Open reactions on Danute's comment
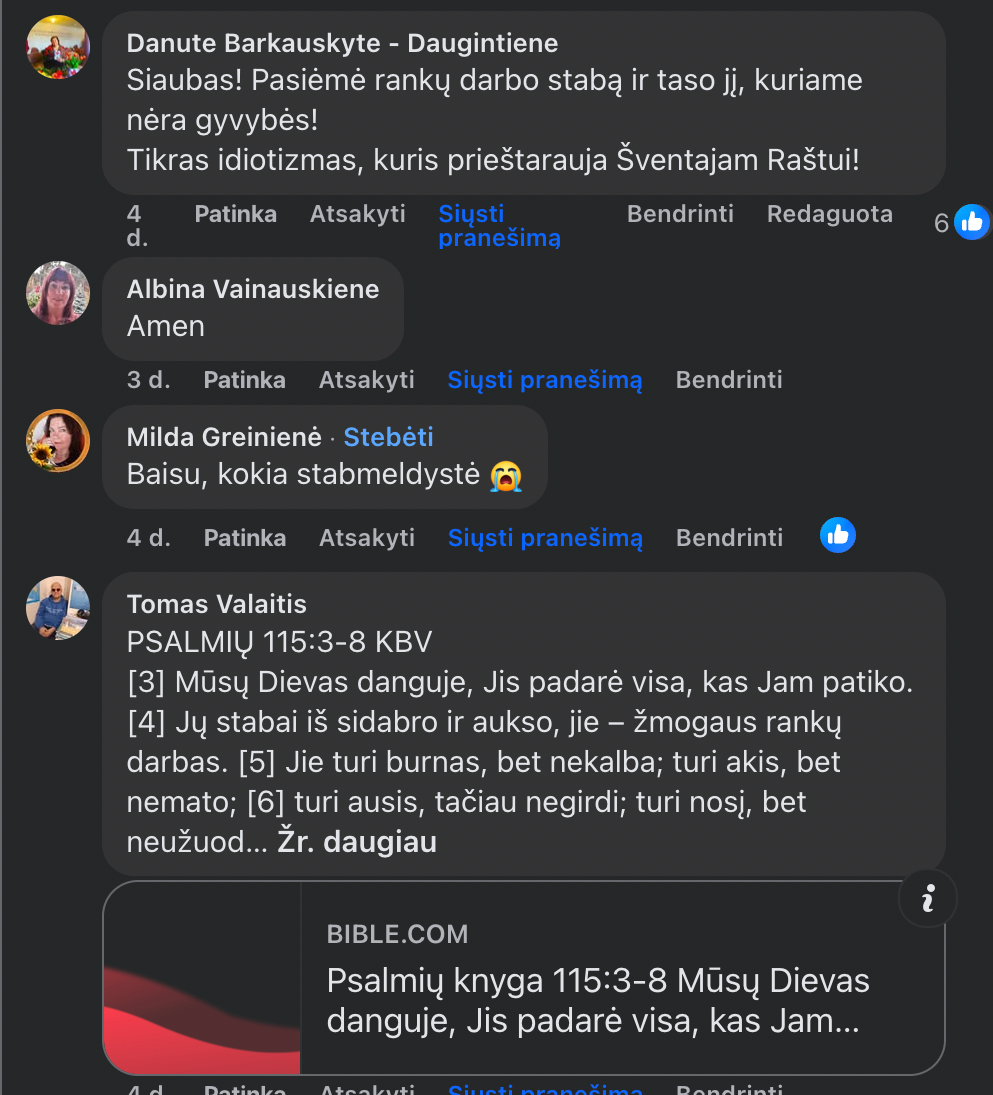Image resolution: width=993 pixels, height=1095 pixels. pos(961,223)
